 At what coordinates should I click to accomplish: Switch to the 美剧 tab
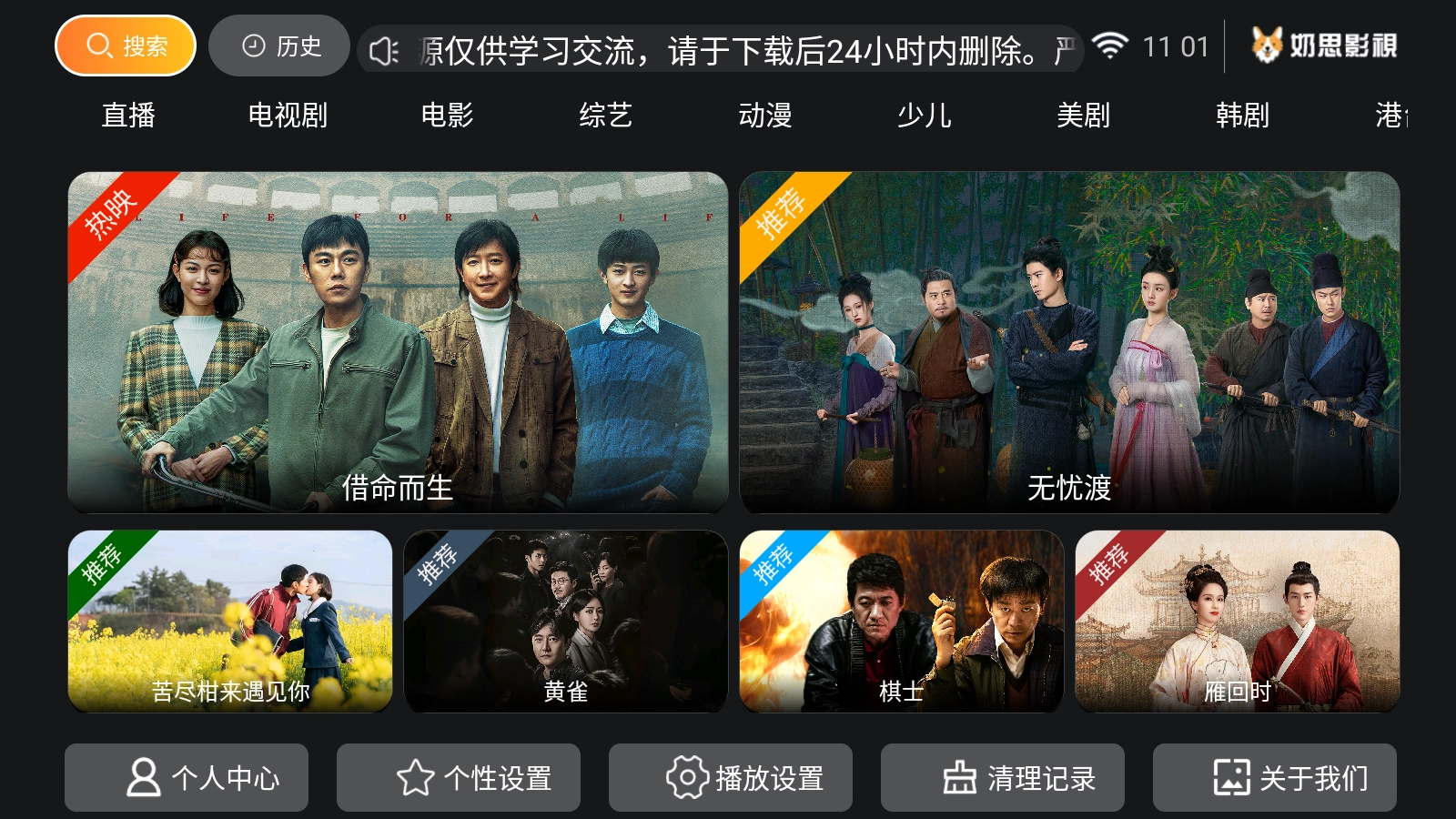pyautogui.click(x=1083, y=116)
